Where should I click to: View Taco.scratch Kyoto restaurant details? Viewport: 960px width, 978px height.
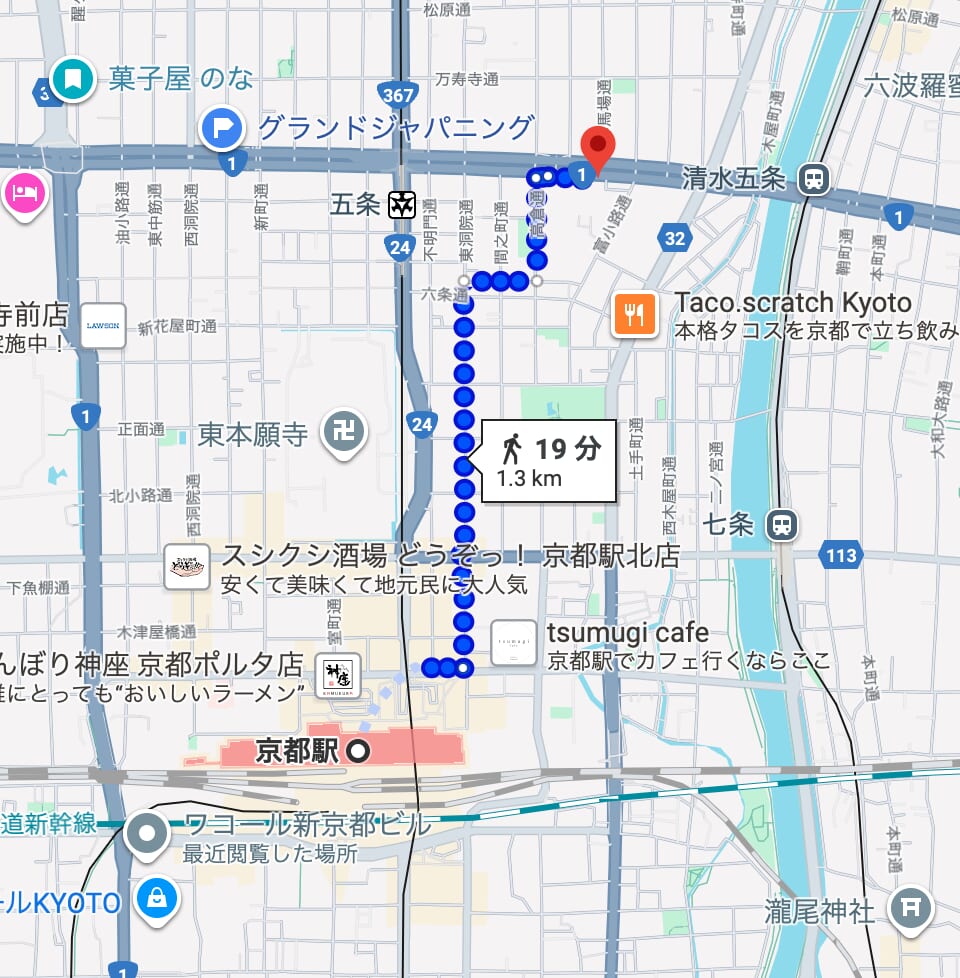636,315
